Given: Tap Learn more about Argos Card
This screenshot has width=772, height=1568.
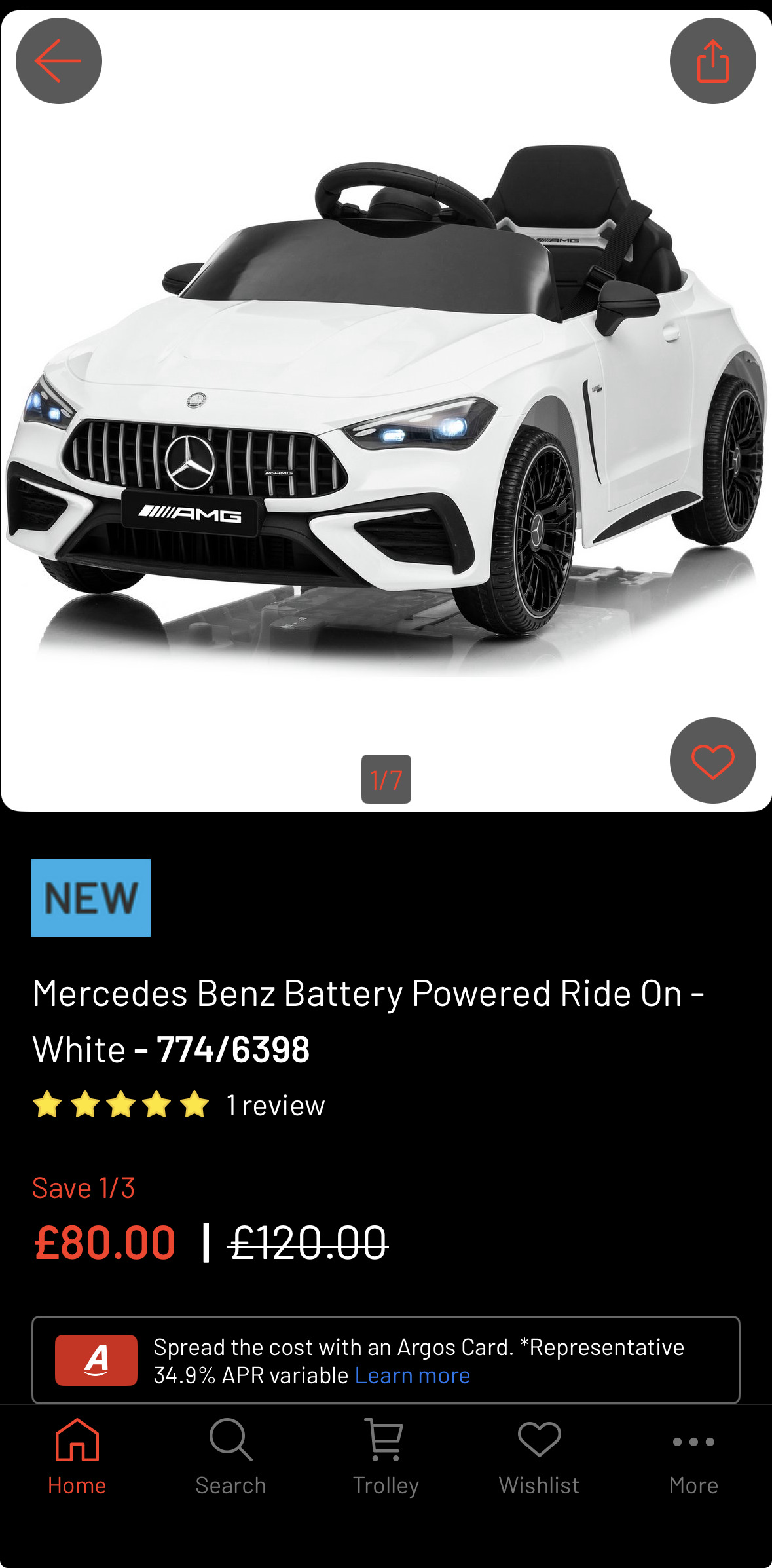Looking at the screenshot, I should [x=412, y=1375].
